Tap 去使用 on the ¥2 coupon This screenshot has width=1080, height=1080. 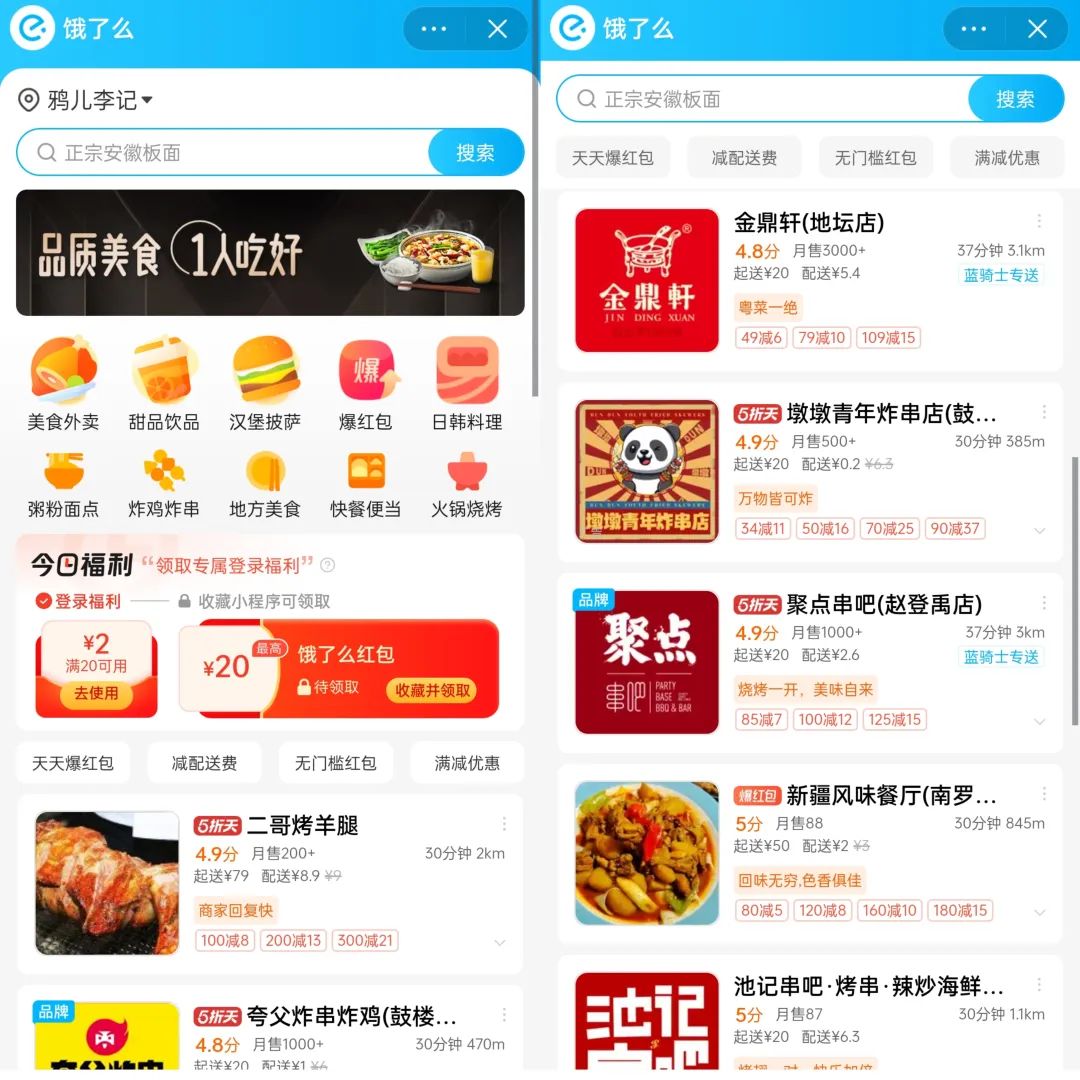pyautogui.click(x=96, y=692)
